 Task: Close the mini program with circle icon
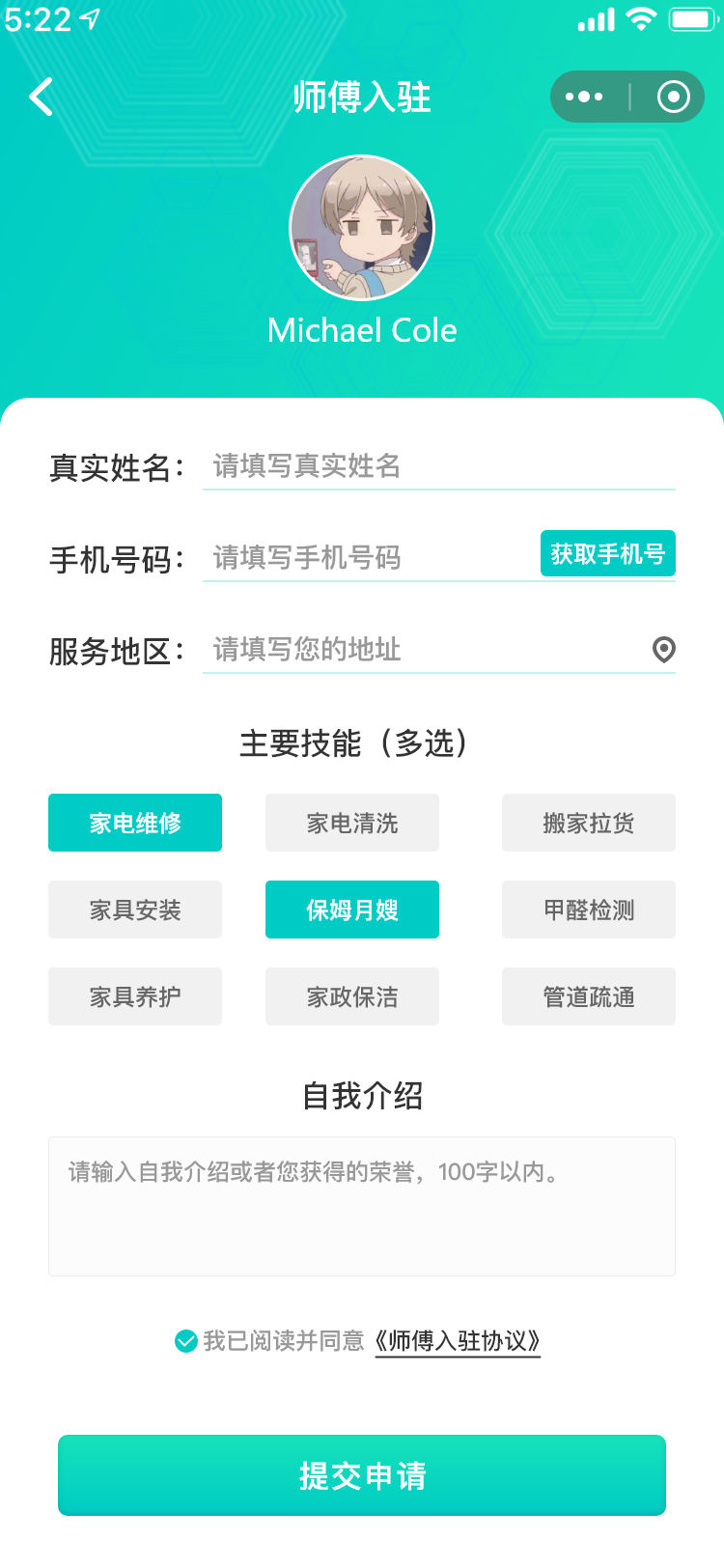(673, 97)
